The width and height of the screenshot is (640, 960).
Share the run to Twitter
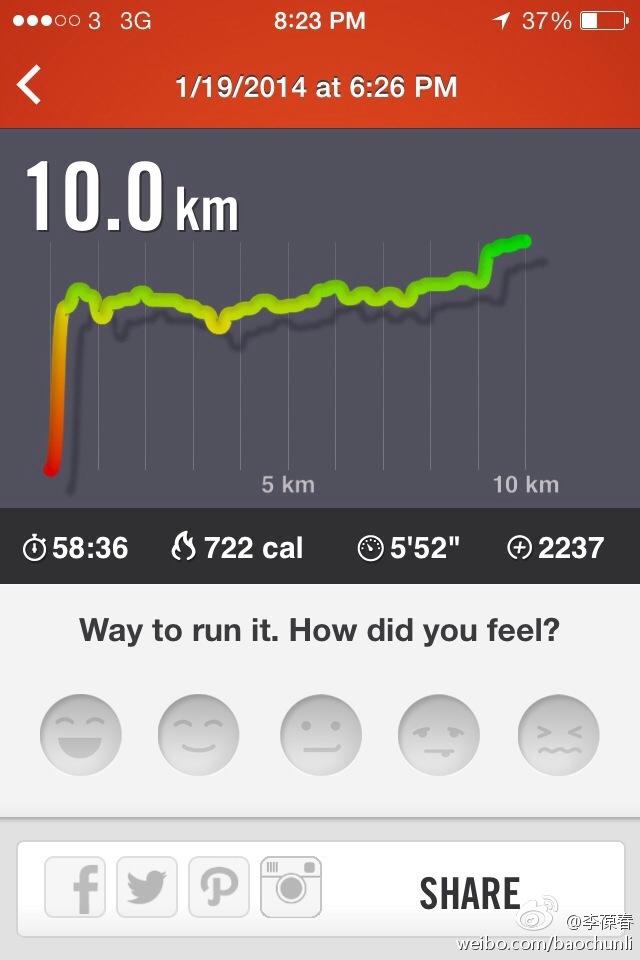coord(147,887)
